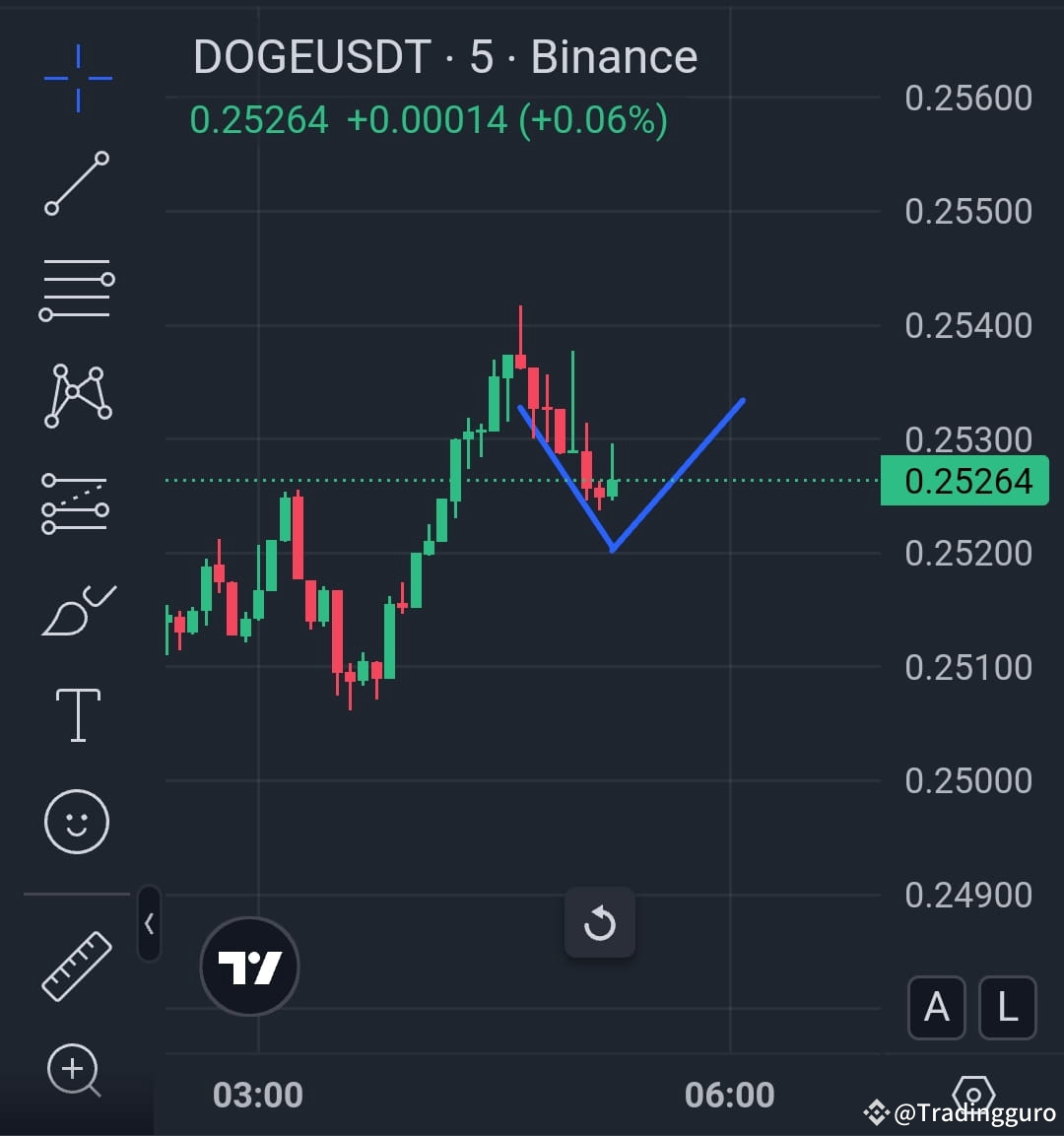1064x1136 pixels.
Task: Select the brush drawing tool
Action: tap(77, 608)
